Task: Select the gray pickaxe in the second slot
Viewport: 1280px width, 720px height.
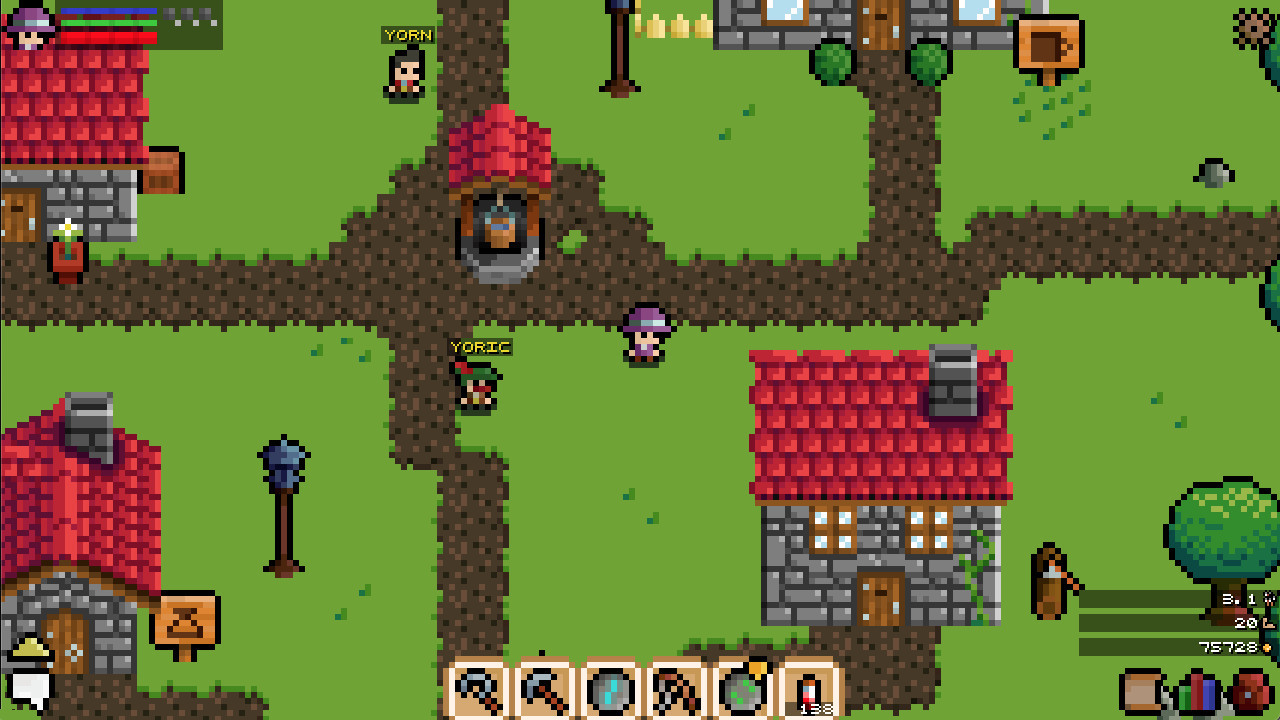Action: pos(544,690)
